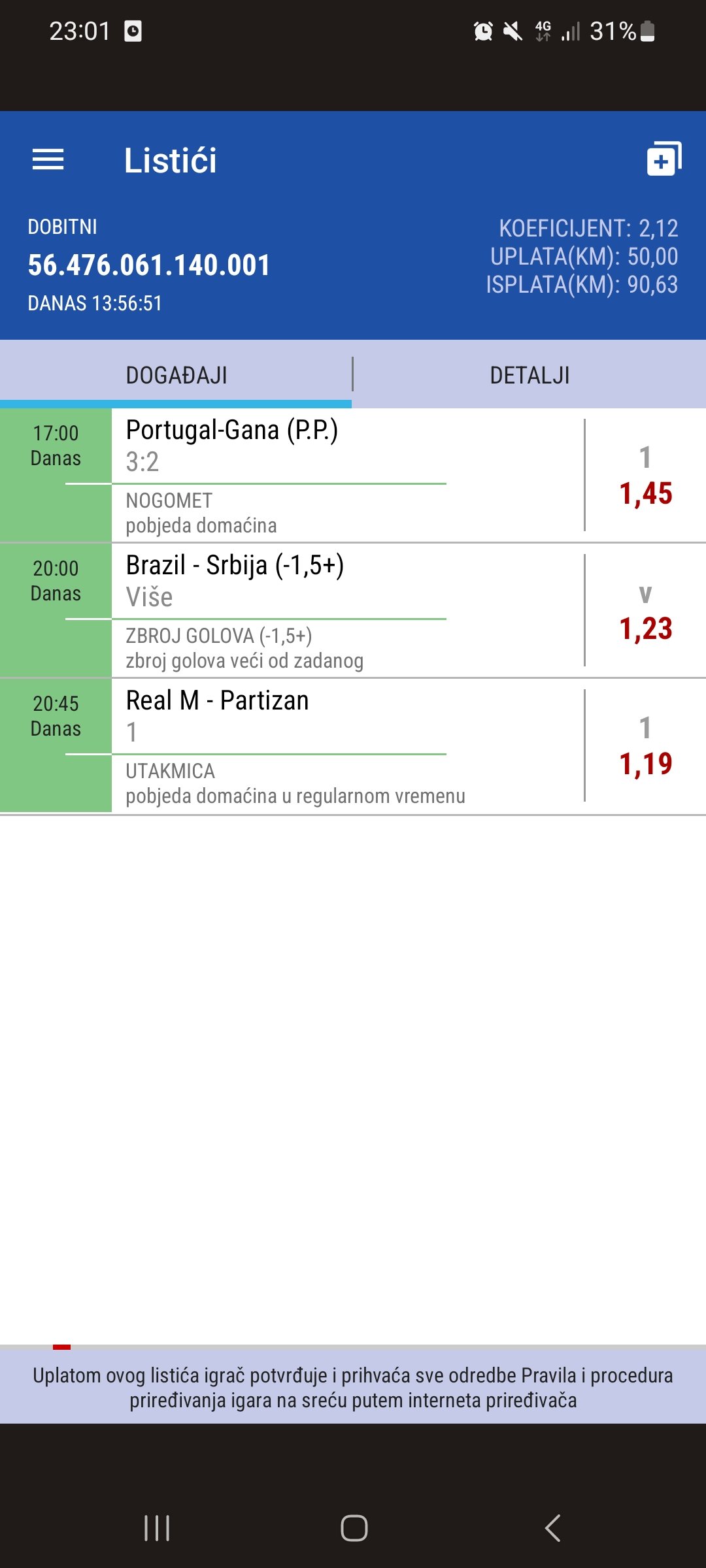706x1568 pixels.
Task: Select the DOGAĐAJI tab
Action: click(x=176, y=375)
